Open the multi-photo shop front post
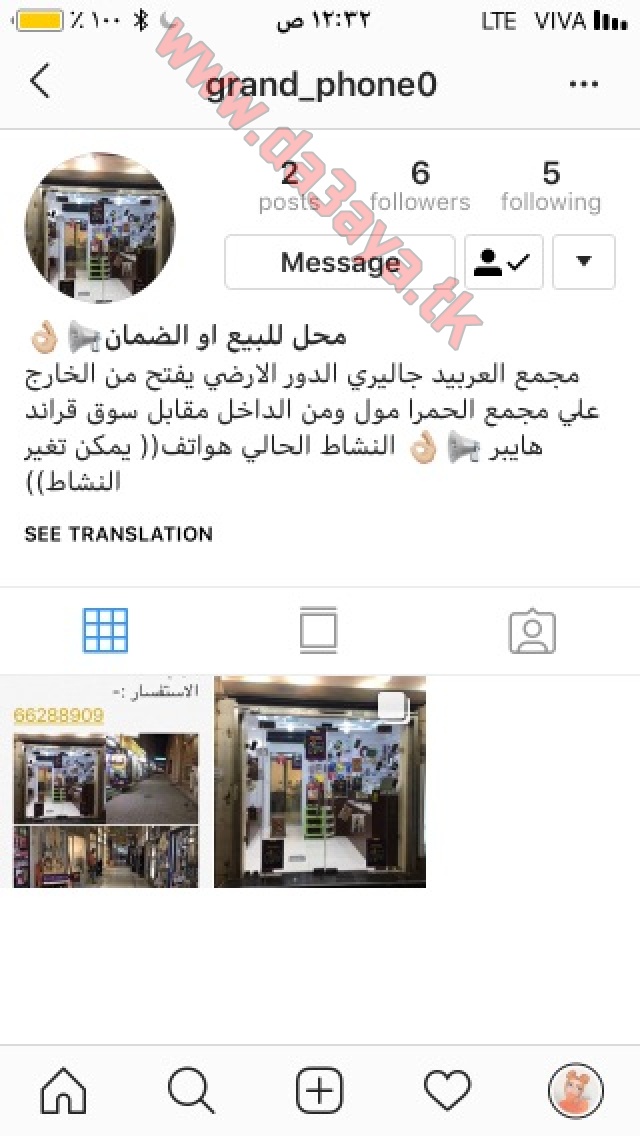Image resolution: width=640 pixels, height=1136 pixels. (x=320, y=782)
